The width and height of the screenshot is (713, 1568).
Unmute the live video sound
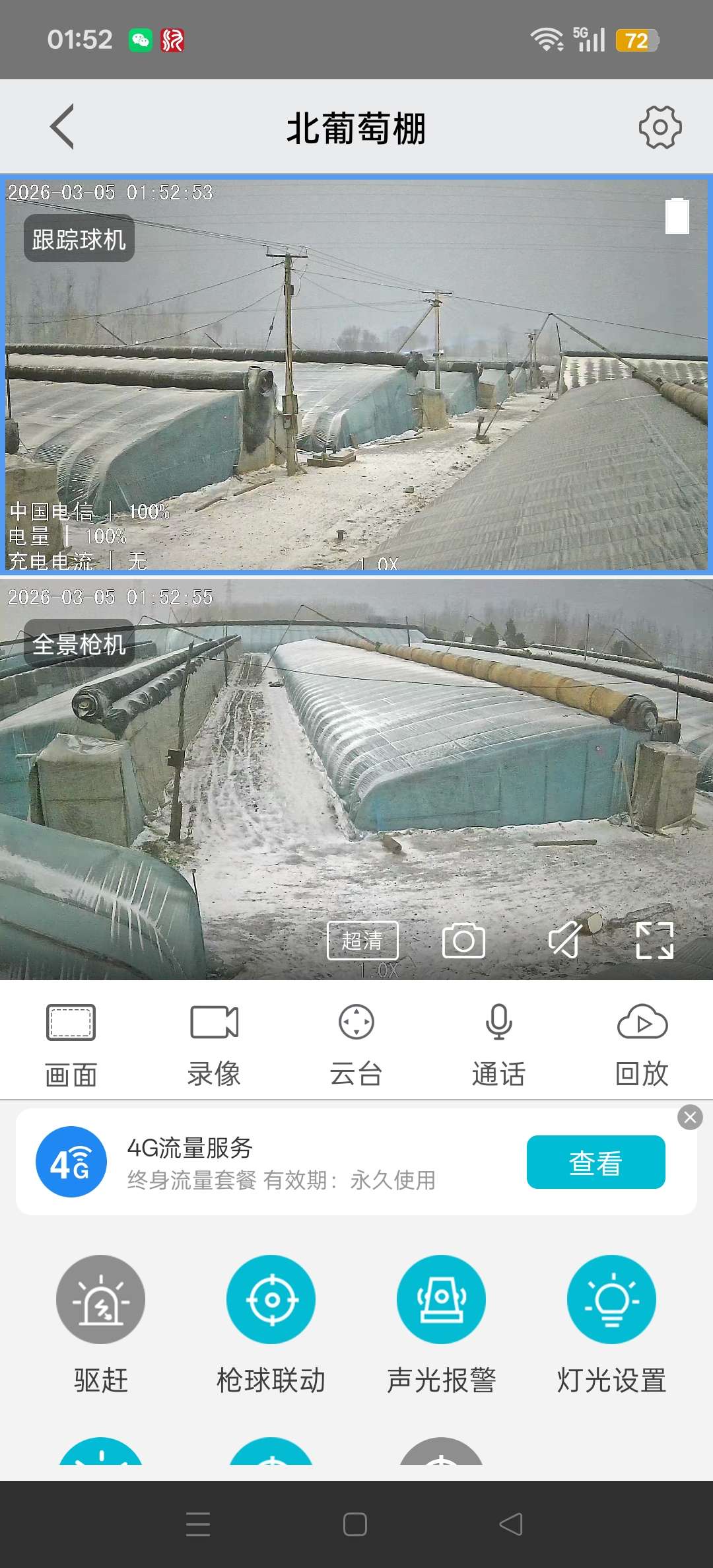[564, 940]
